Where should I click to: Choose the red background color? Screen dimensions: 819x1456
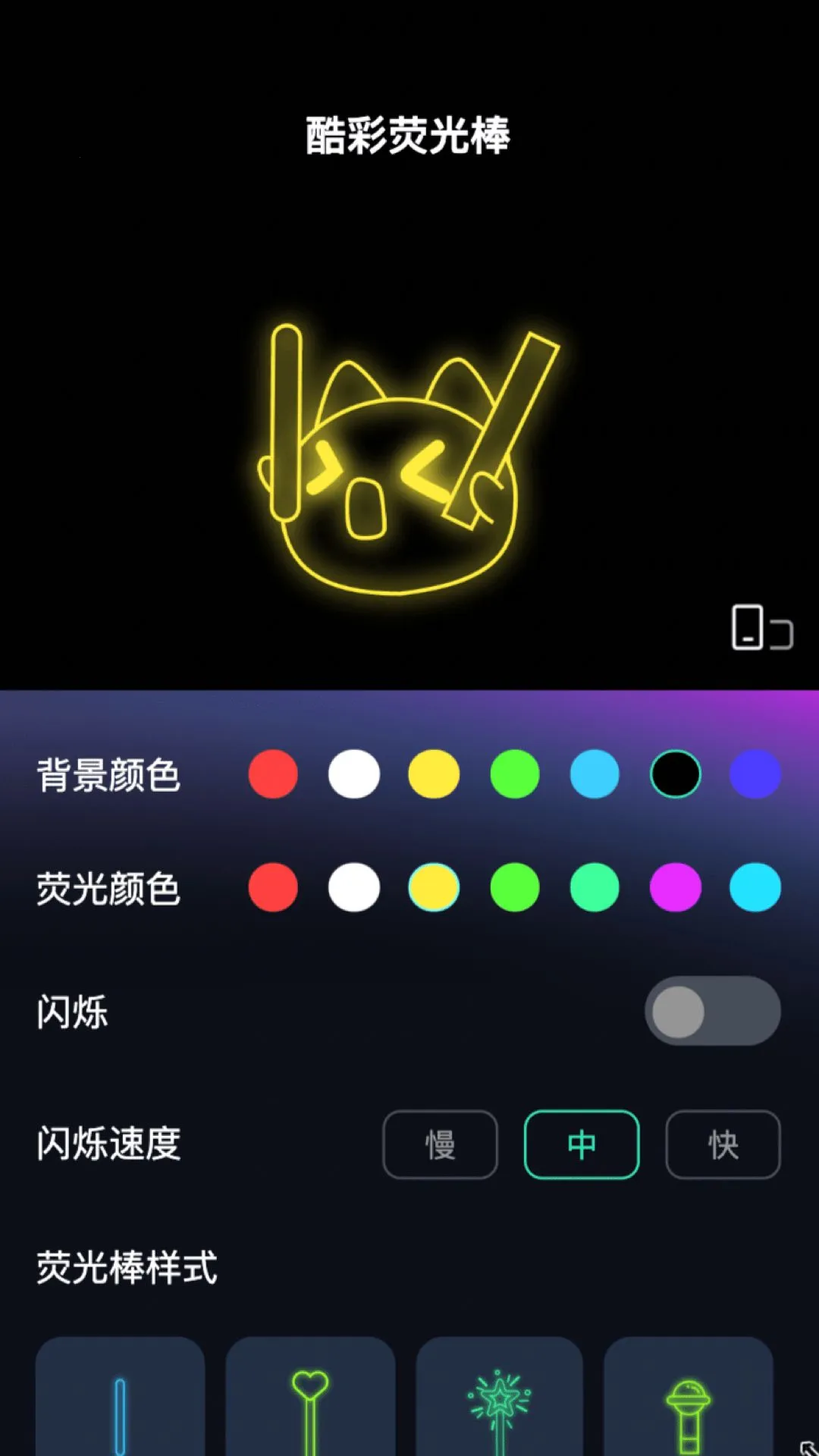coord(272,773)
